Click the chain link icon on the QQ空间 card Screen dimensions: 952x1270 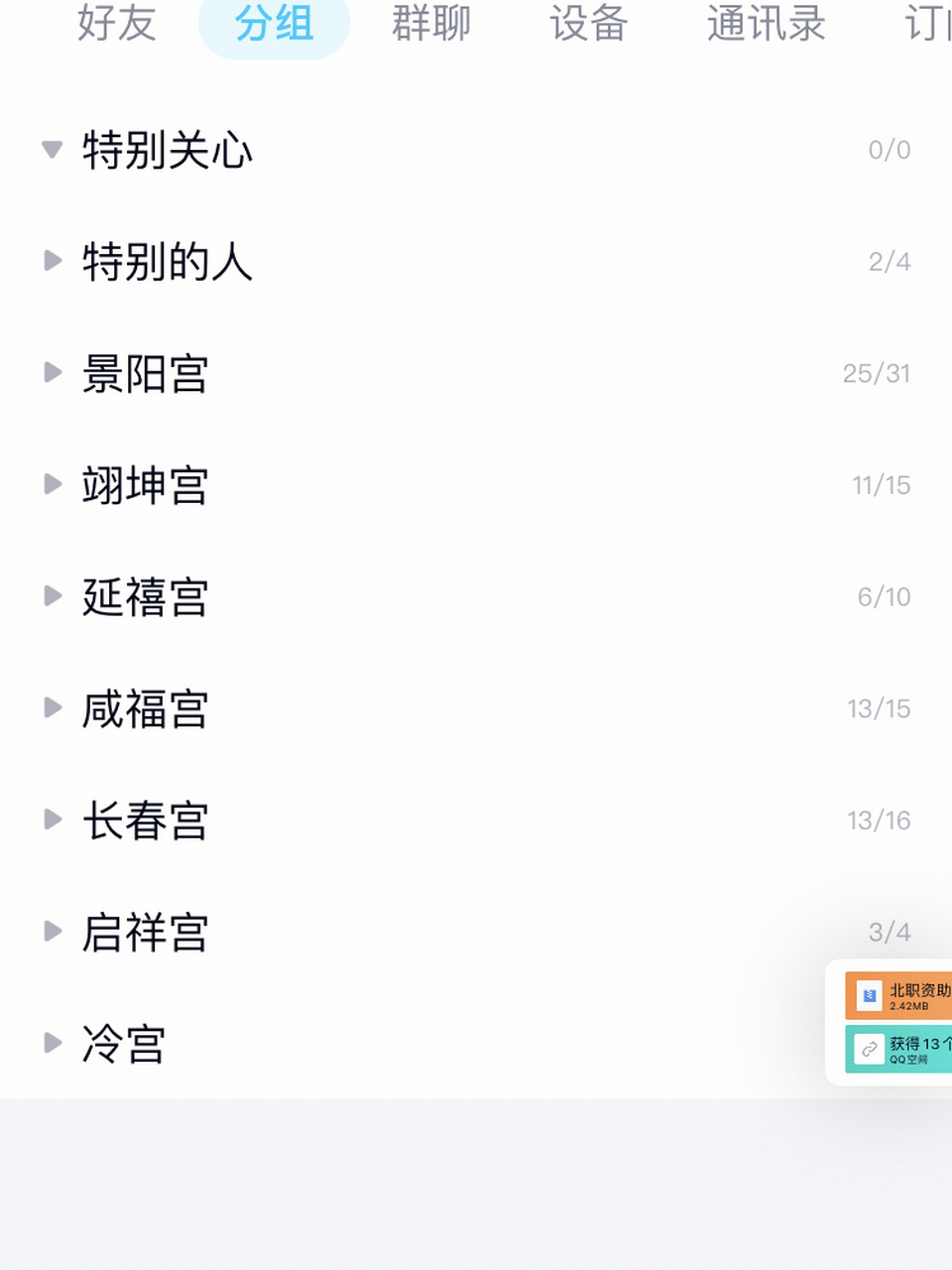pyautogui.click(x=869, y=1049)
